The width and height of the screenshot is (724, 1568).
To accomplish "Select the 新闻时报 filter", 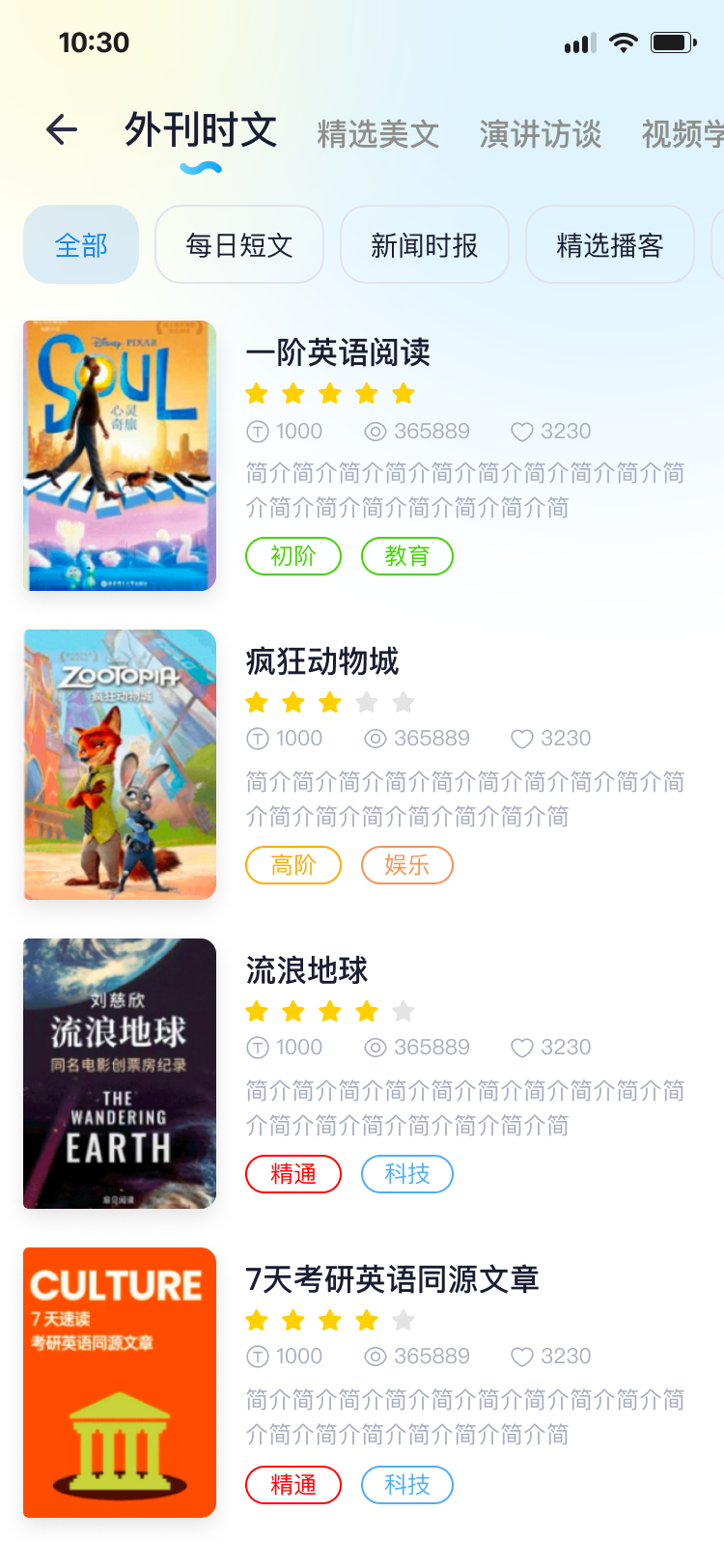I will pos(424,244).
